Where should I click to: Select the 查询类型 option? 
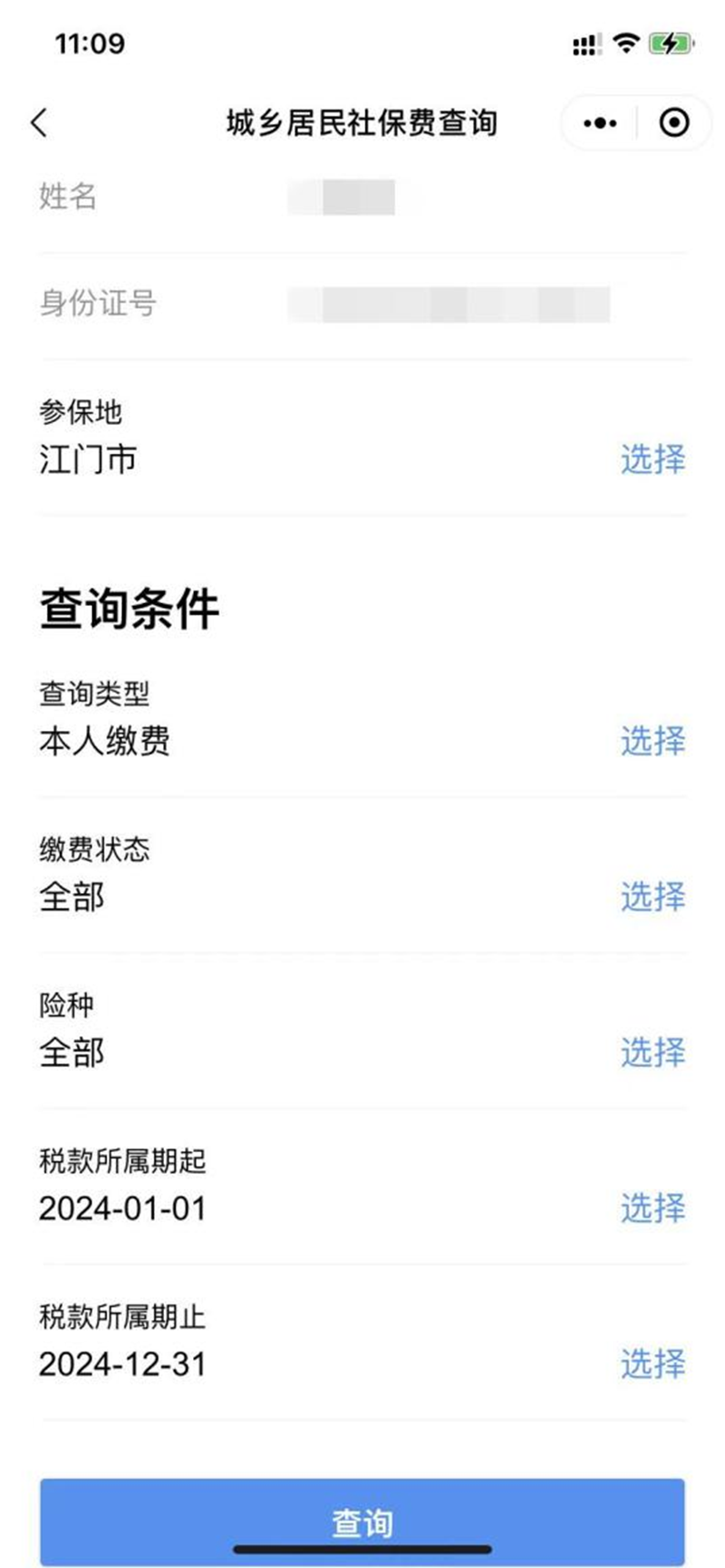click(x=652, y=741)
